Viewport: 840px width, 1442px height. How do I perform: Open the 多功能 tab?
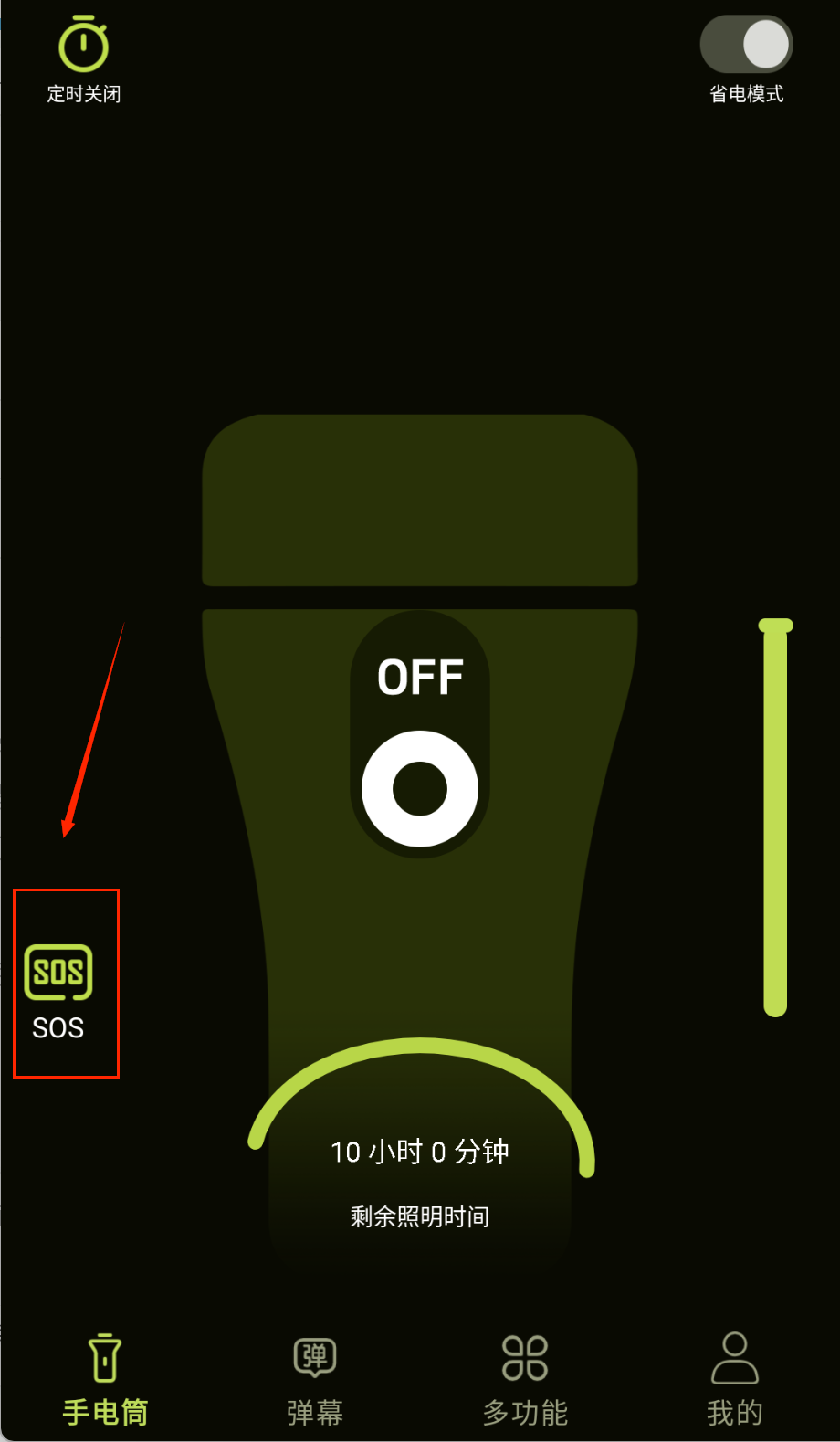point(525,1379)
